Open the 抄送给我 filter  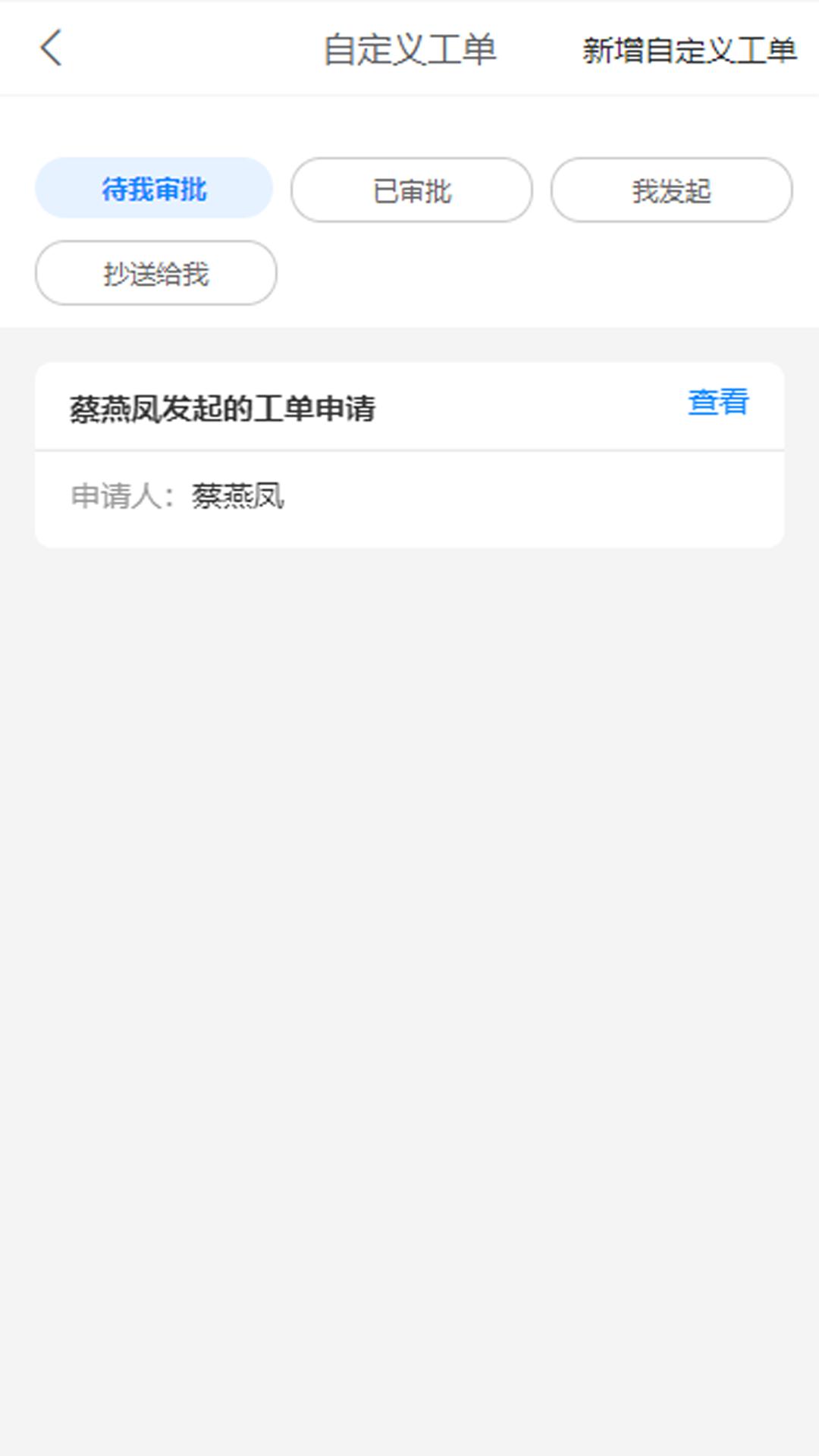(156, 273)
